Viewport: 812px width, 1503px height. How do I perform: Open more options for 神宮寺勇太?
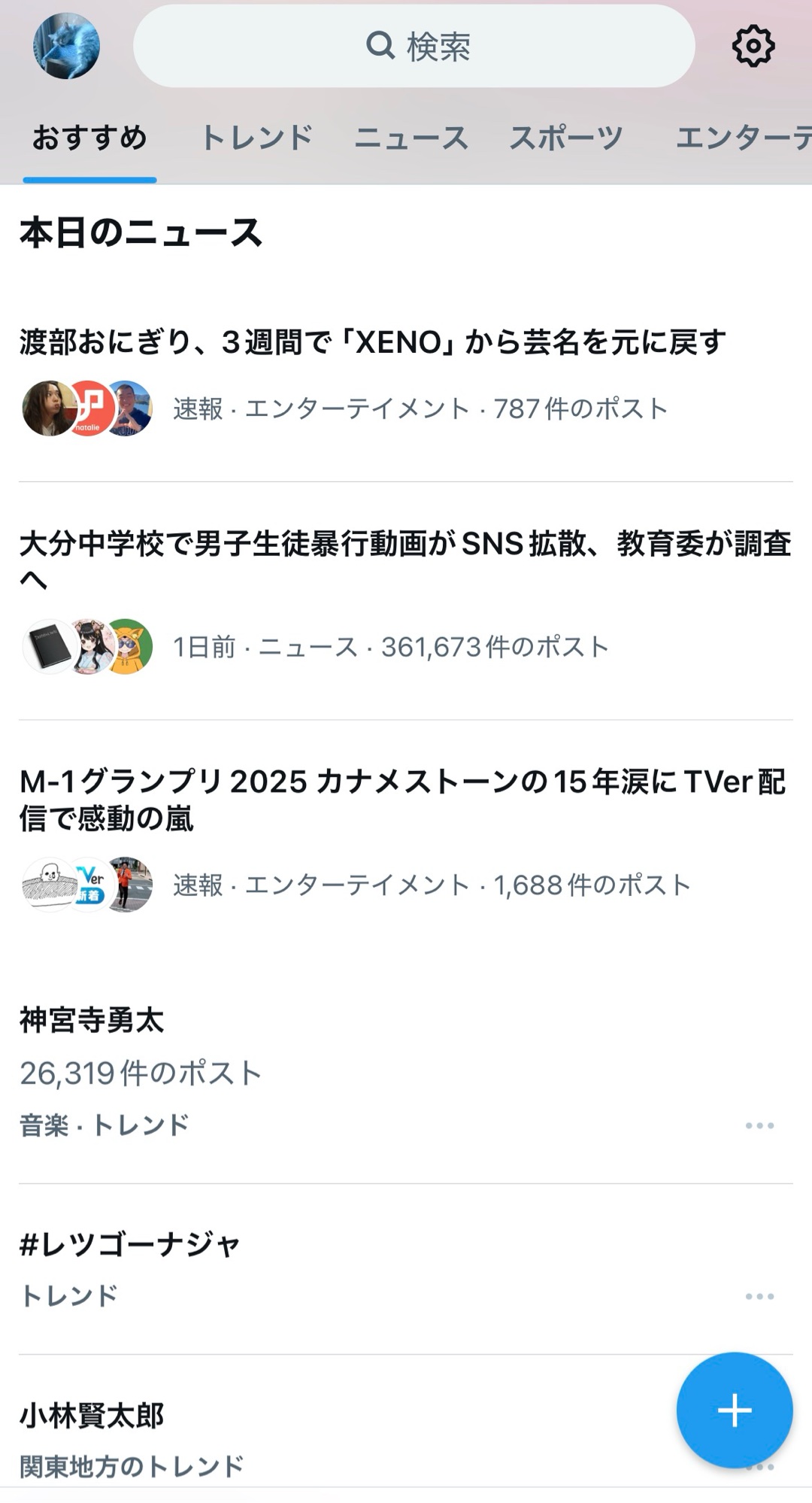pos(759,1125)
